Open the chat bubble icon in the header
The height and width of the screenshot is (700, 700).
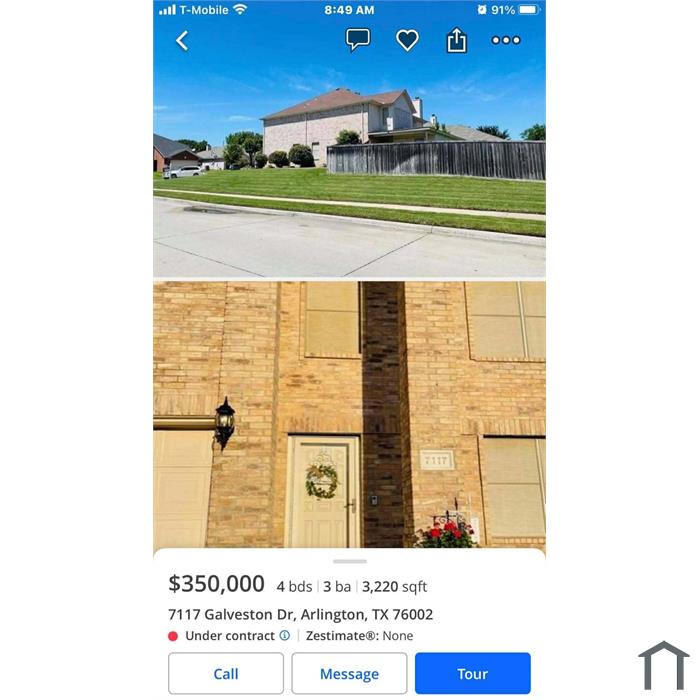pyautogui.click(x=358, y=40)
